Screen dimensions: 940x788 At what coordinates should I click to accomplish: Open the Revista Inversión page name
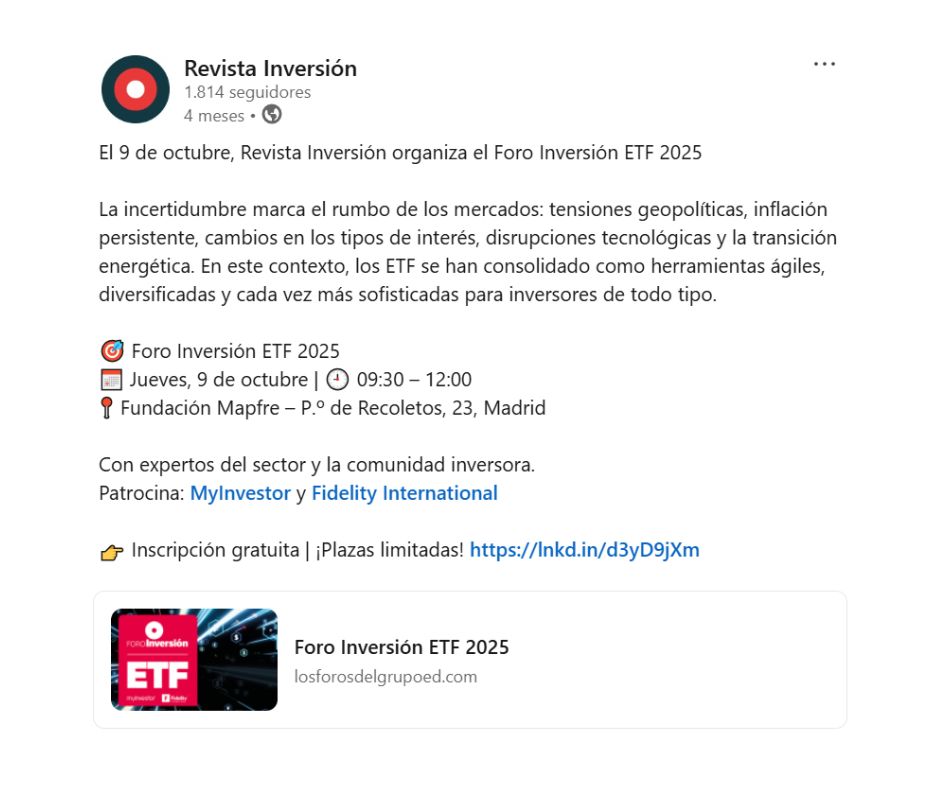pos(270,68)
